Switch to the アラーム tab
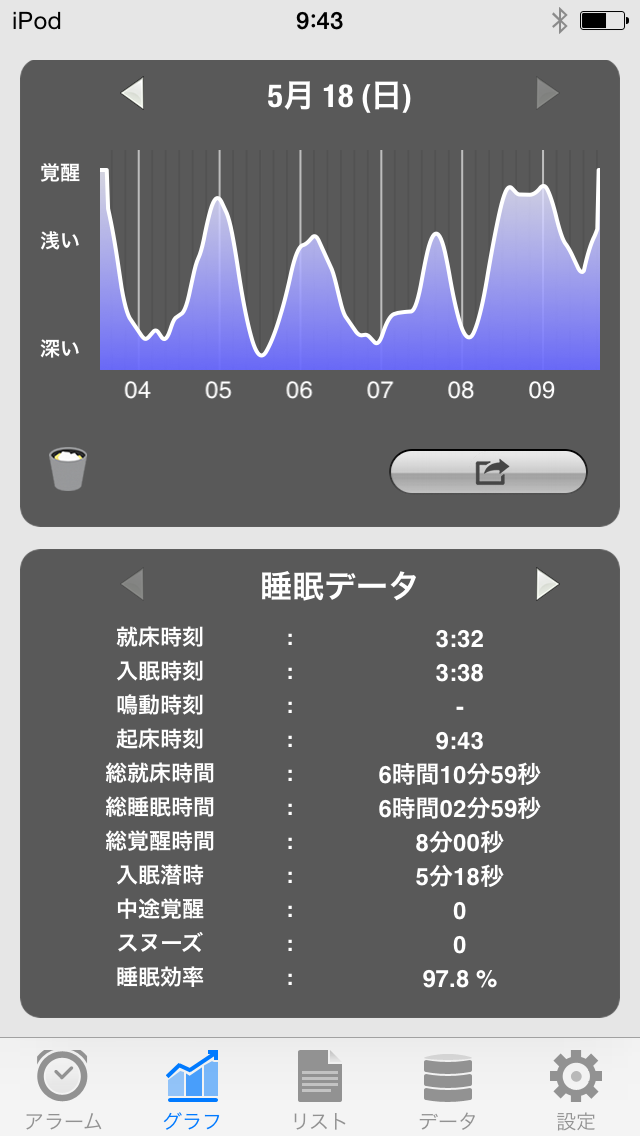 pos(62,1088)
